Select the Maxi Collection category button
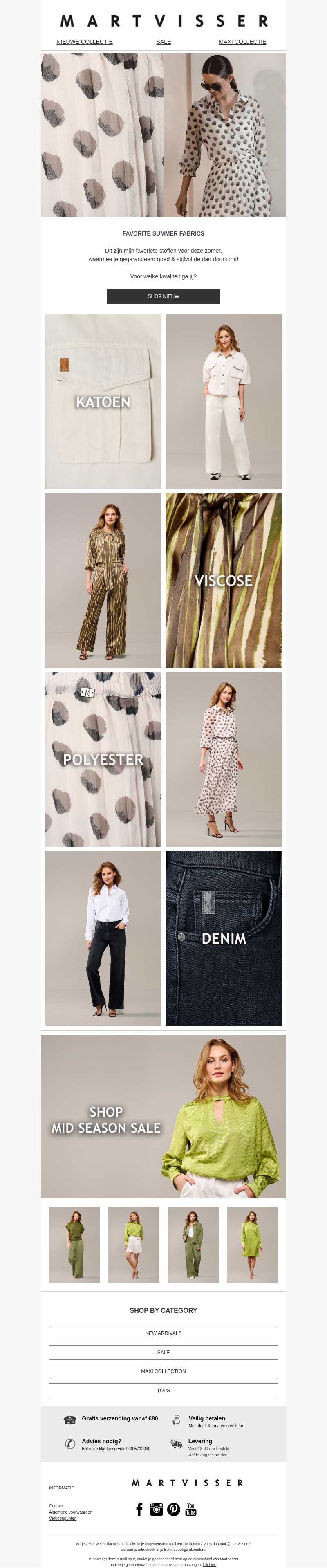Viewport: 327px width, 1568px height. tap(163, 1371)
